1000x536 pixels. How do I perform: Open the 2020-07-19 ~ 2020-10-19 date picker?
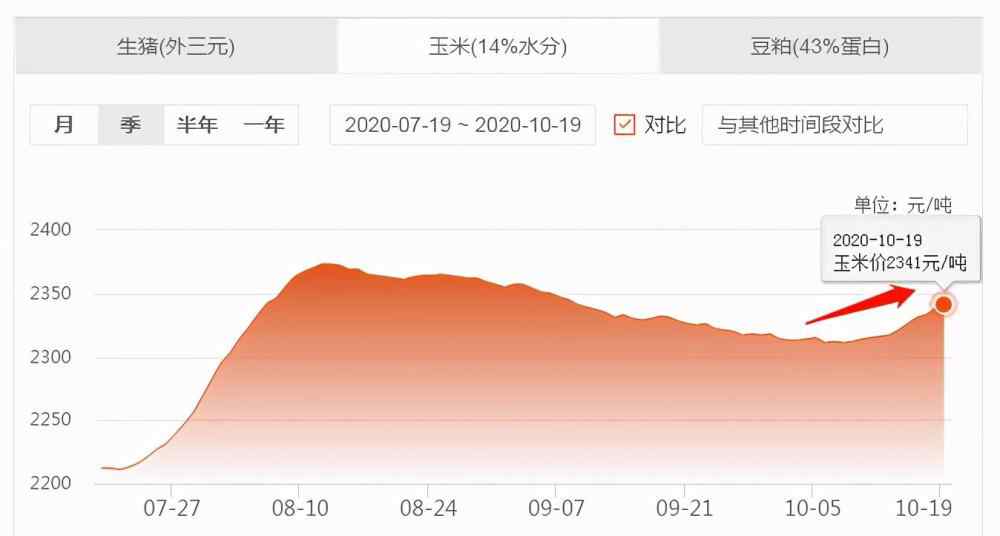click(x=463, y=125)
